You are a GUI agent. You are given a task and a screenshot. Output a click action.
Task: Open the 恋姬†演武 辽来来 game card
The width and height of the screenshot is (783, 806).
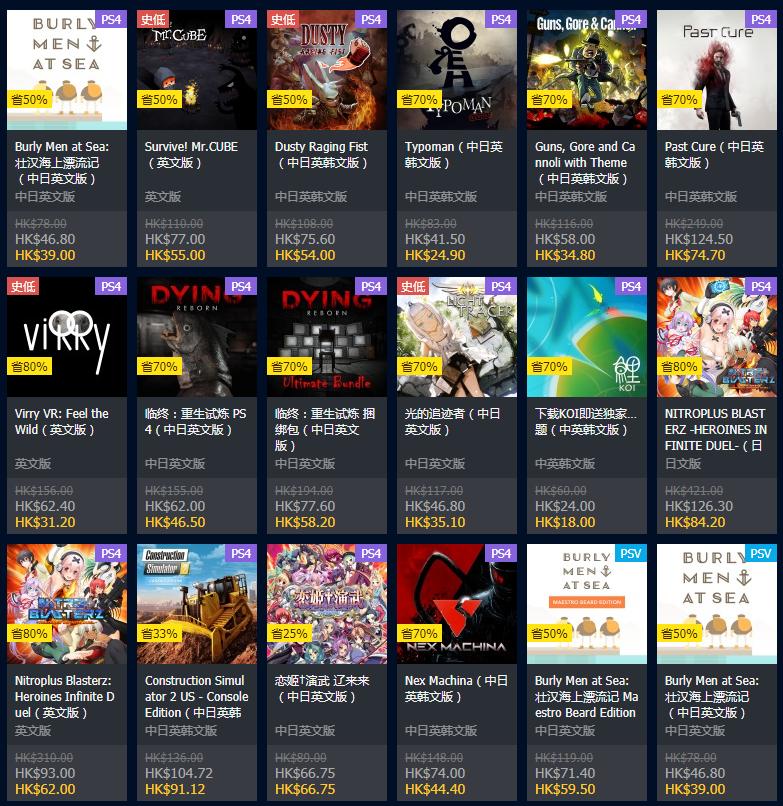(327, 604)
